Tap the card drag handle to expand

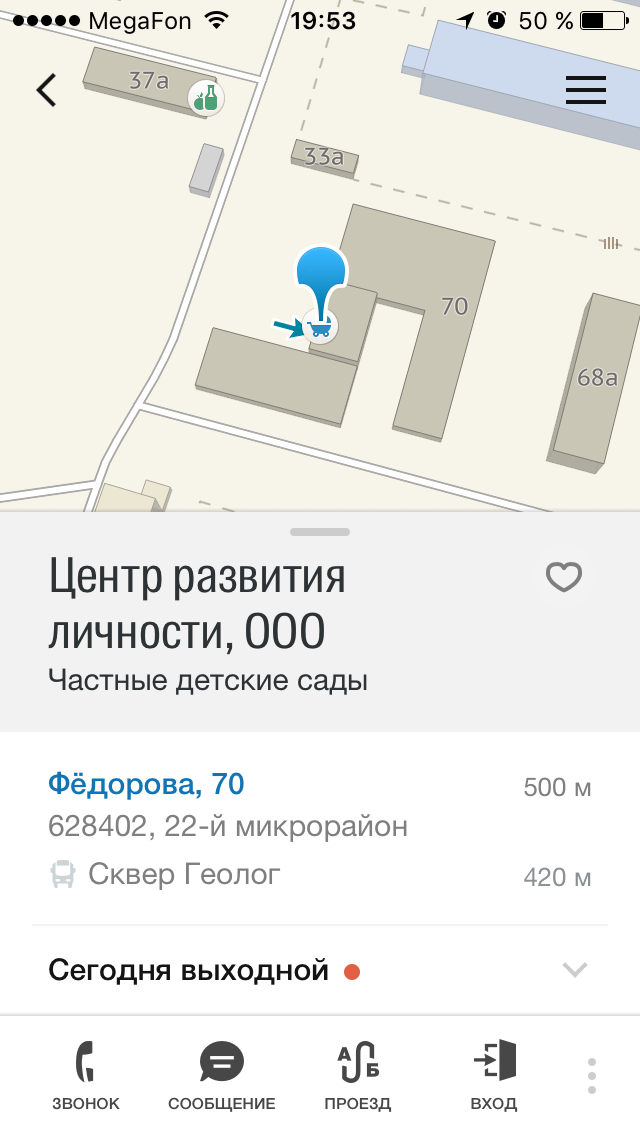point(320,532)
